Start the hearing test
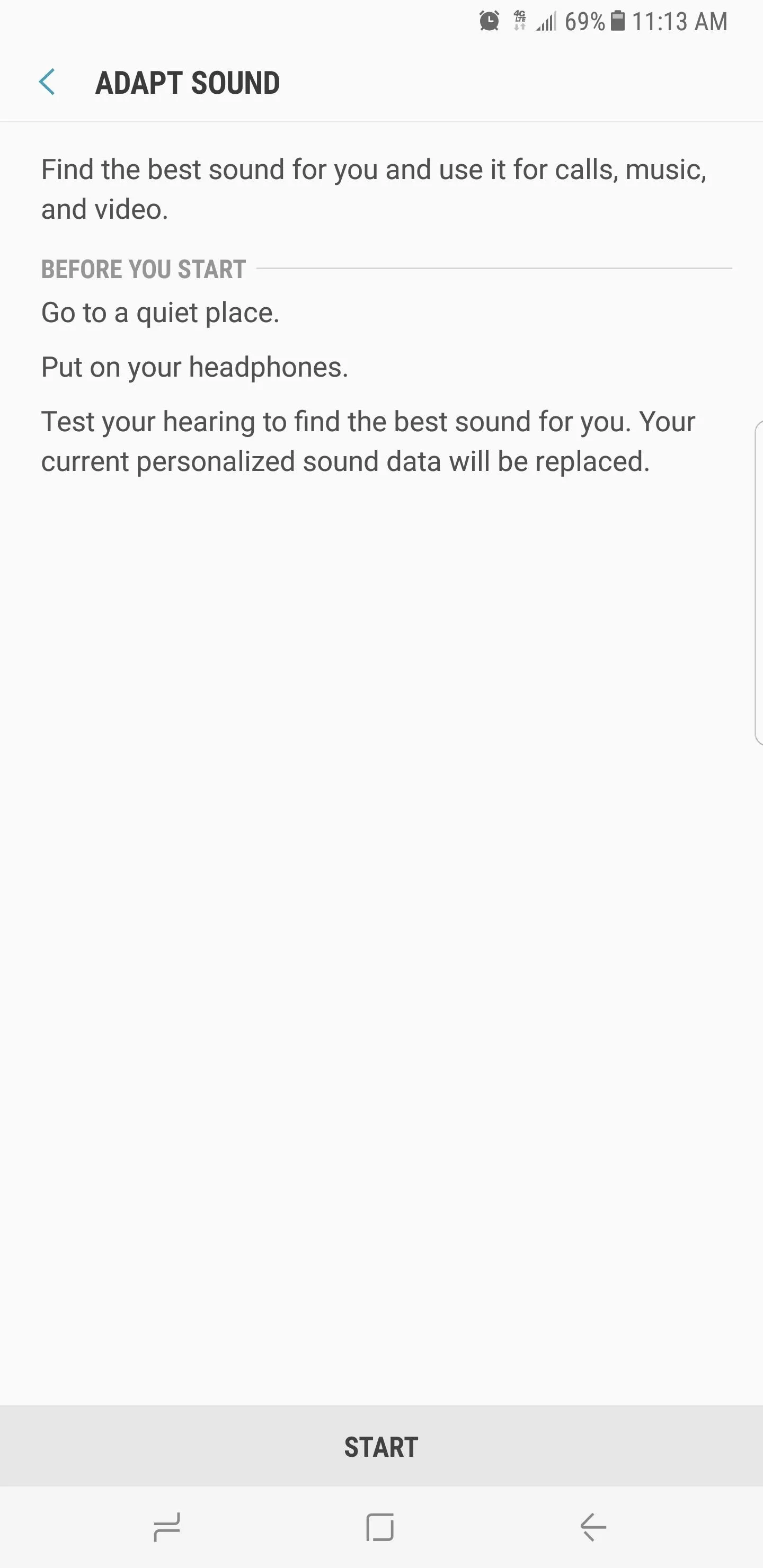 coord(381,1446)
